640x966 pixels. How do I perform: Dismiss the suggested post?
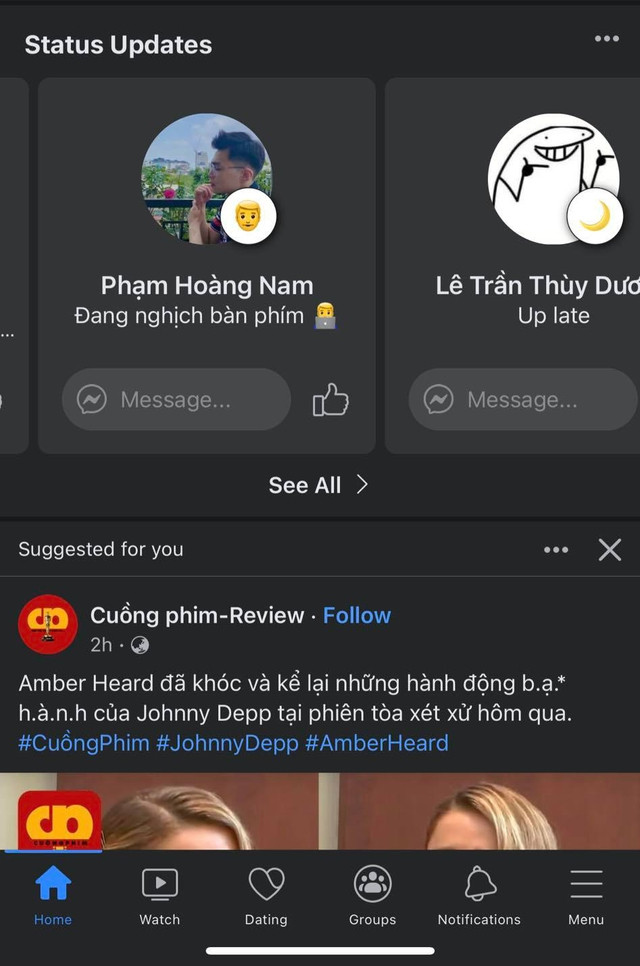click(x=609, y=549)
